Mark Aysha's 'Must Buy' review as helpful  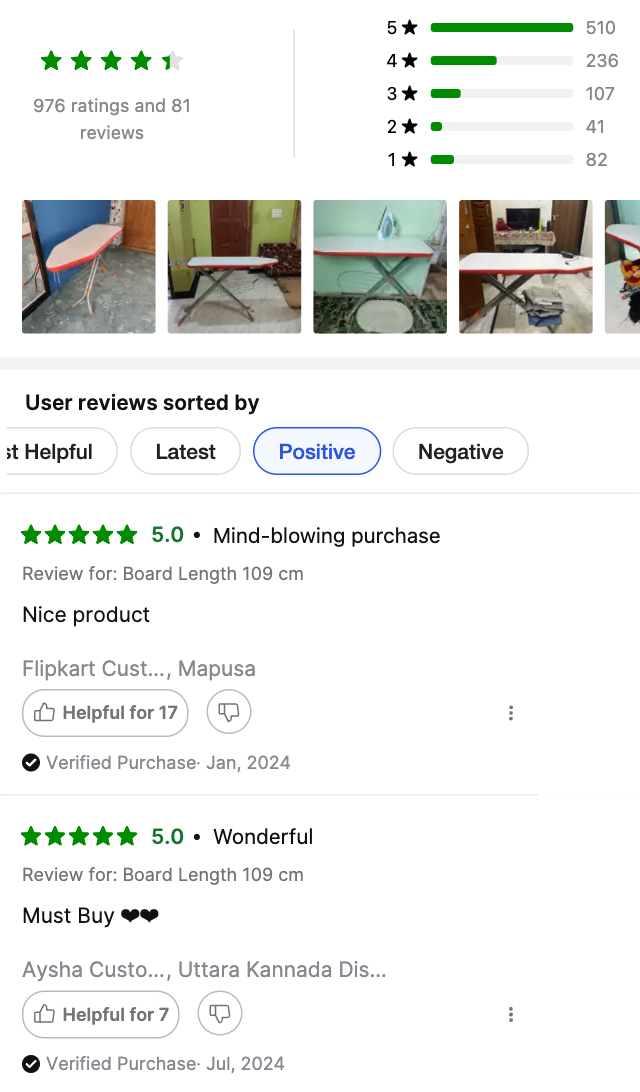pos(101,1015)
